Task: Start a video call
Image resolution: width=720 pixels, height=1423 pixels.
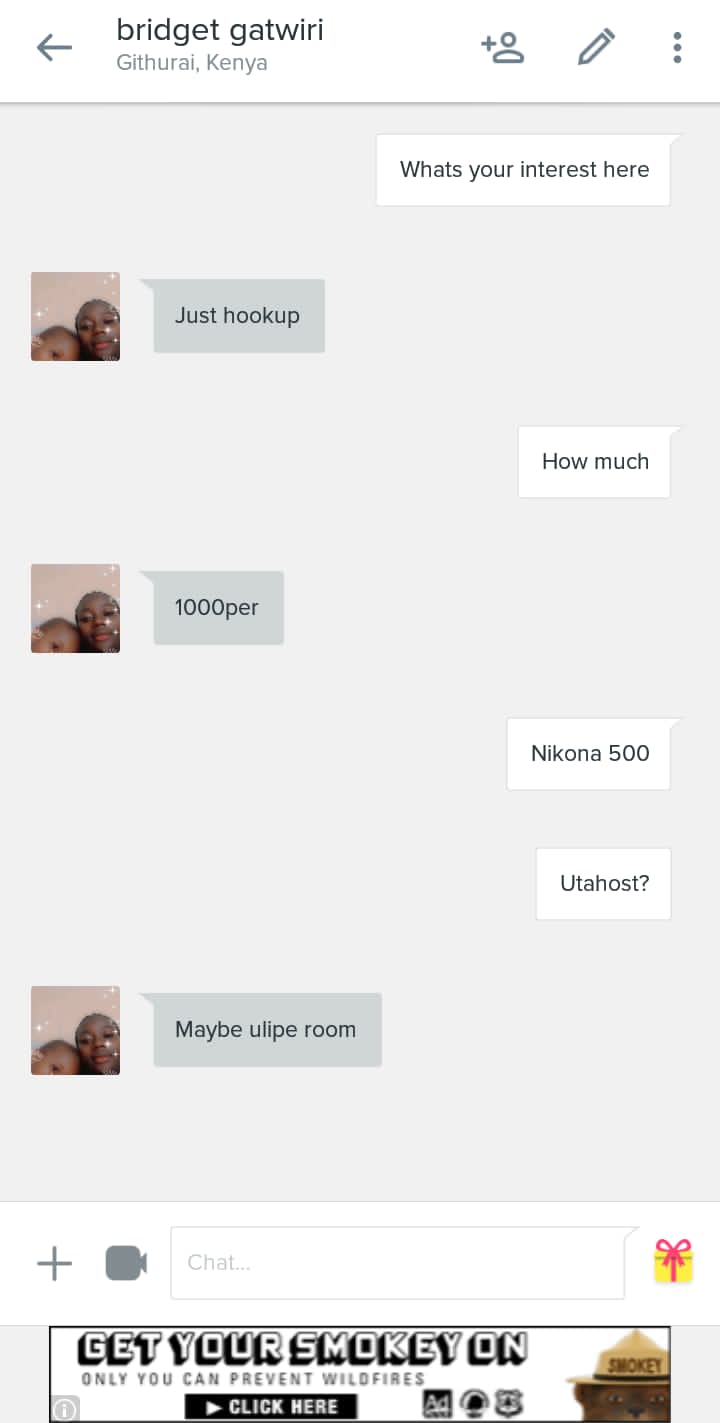Action: coord(126,1263)
